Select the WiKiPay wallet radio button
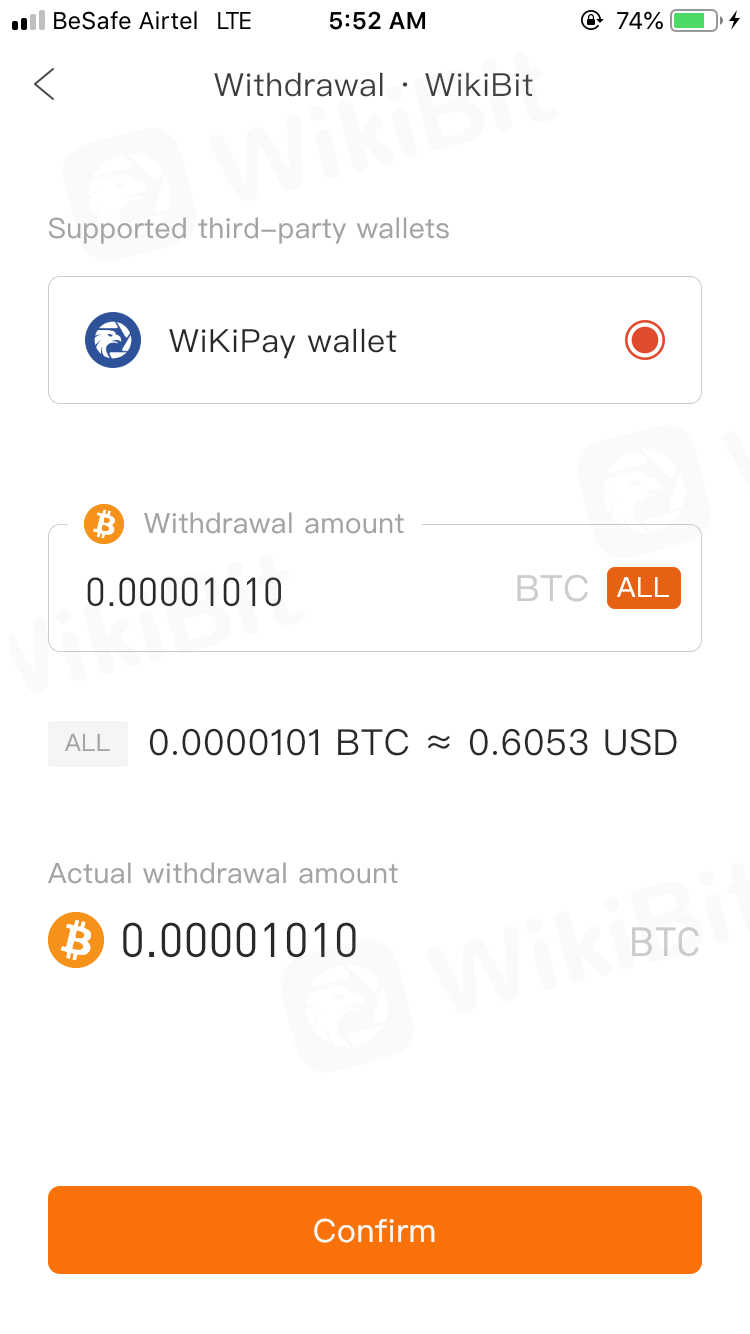The image size is (750, 1334). (645, 340)
